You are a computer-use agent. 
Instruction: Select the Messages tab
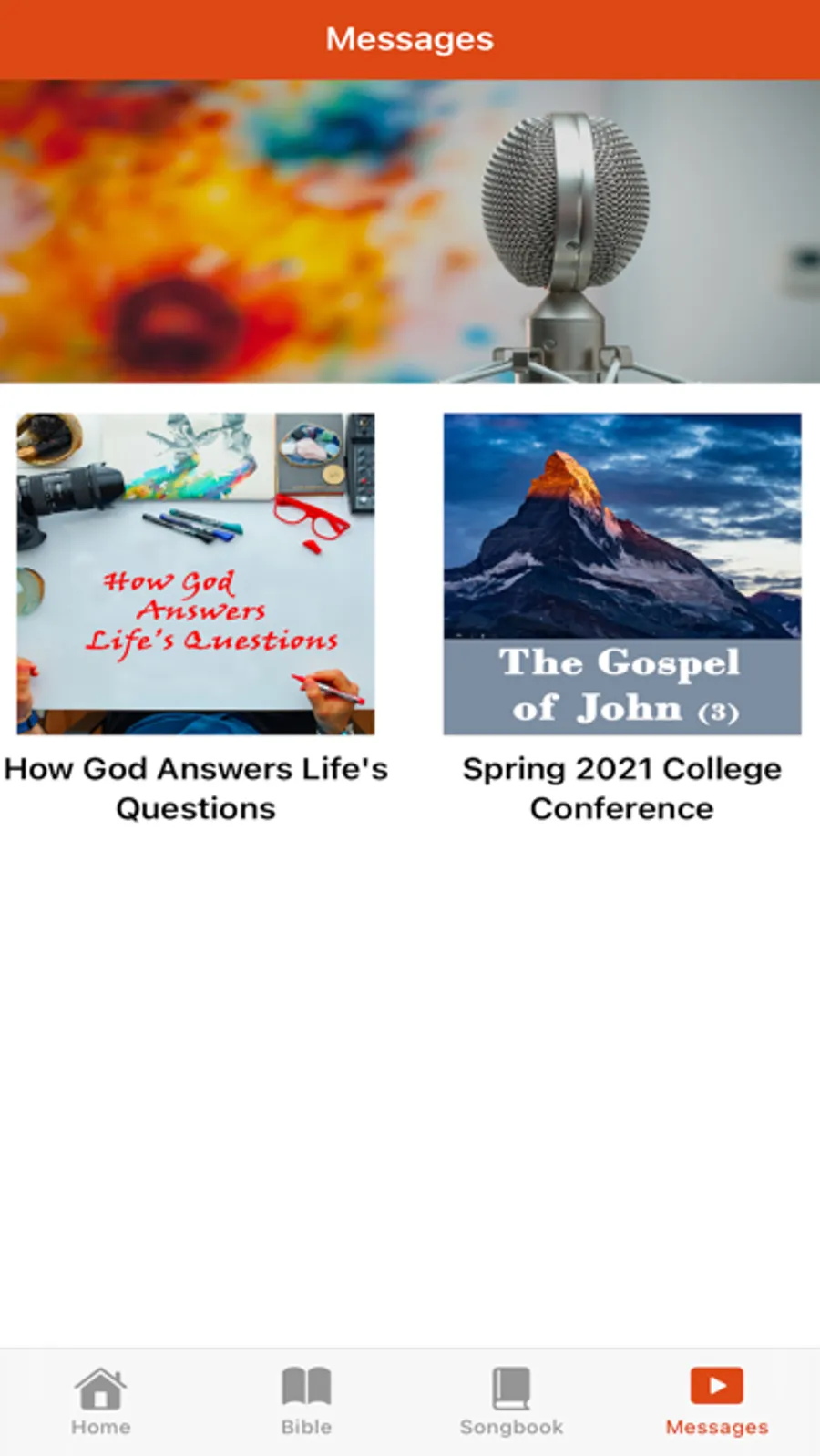(716, 1401)
